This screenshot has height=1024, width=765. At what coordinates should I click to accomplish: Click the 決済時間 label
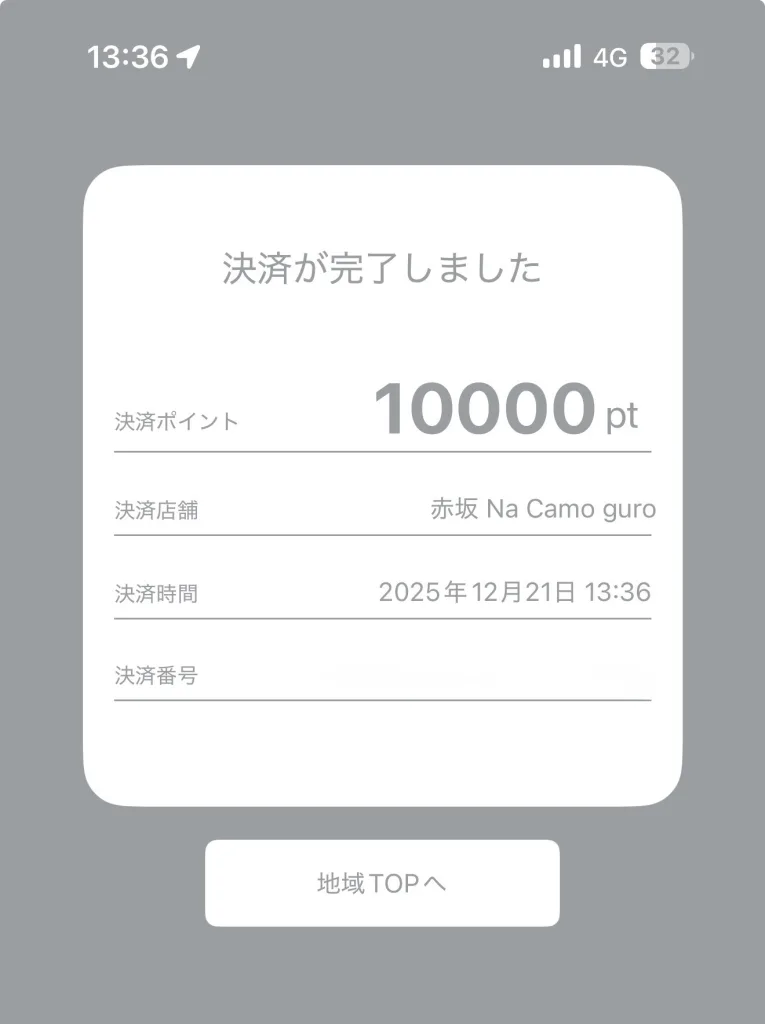click(155, 594)
